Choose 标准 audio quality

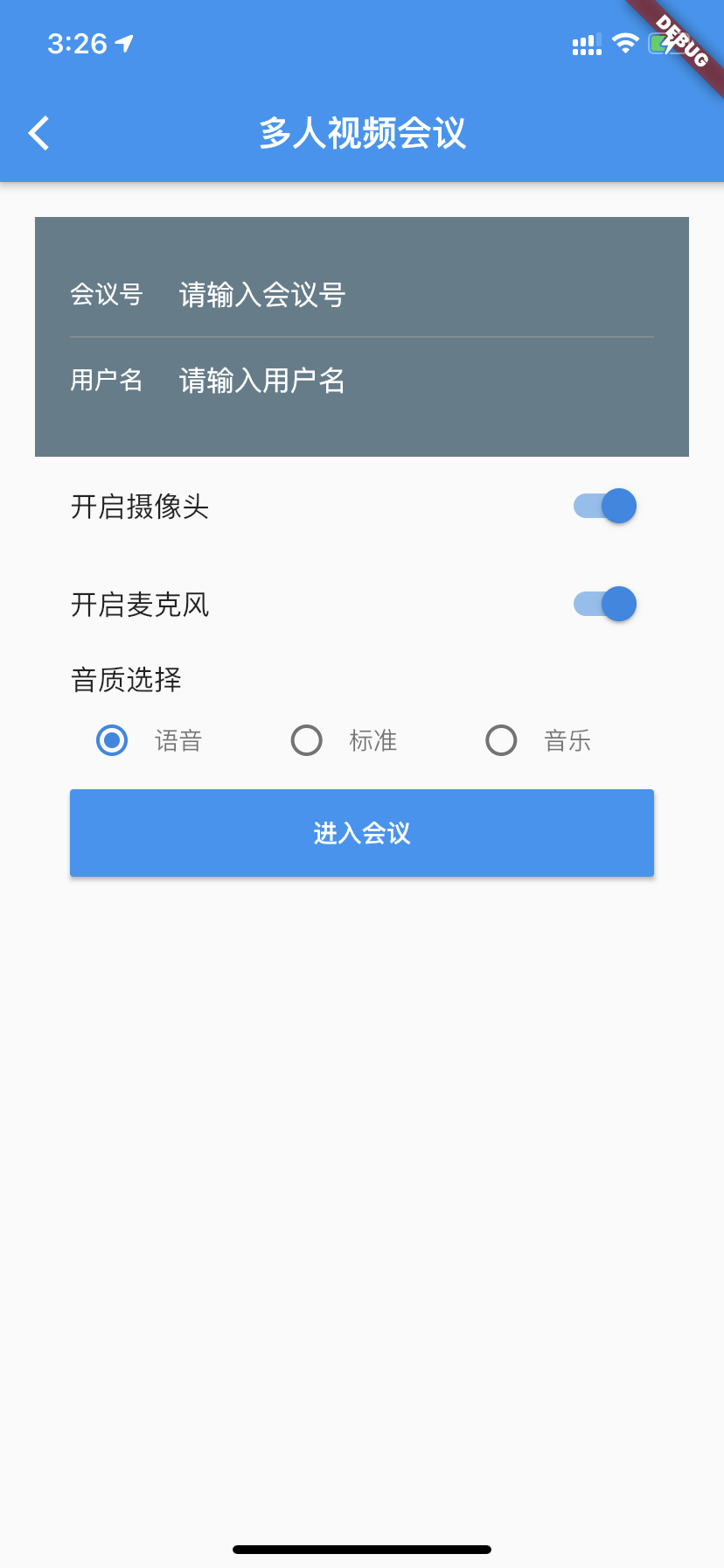coord(307,740)
